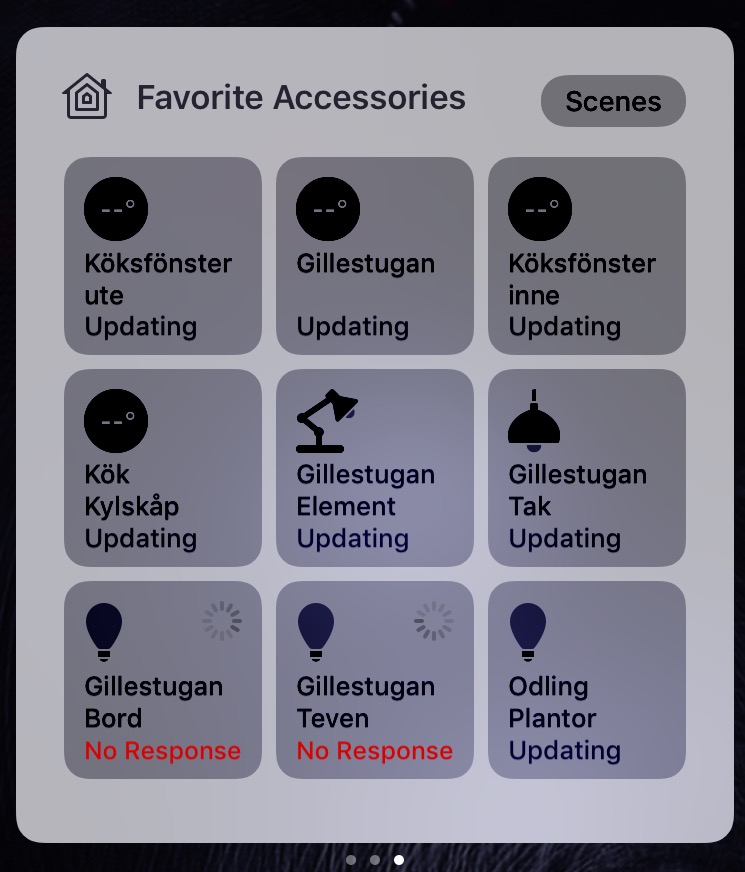Toggle the Gillestugan Bord light

click(163, 680)
